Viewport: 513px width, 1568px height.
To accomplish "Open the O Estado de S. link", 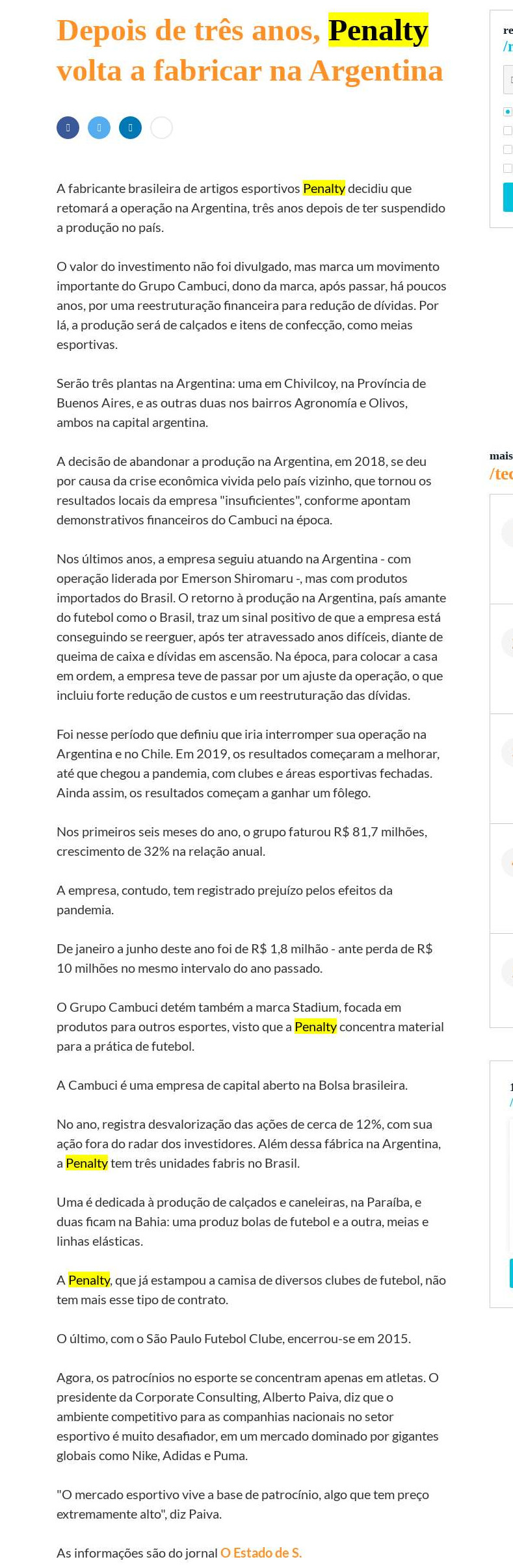I will point(261,1552).
